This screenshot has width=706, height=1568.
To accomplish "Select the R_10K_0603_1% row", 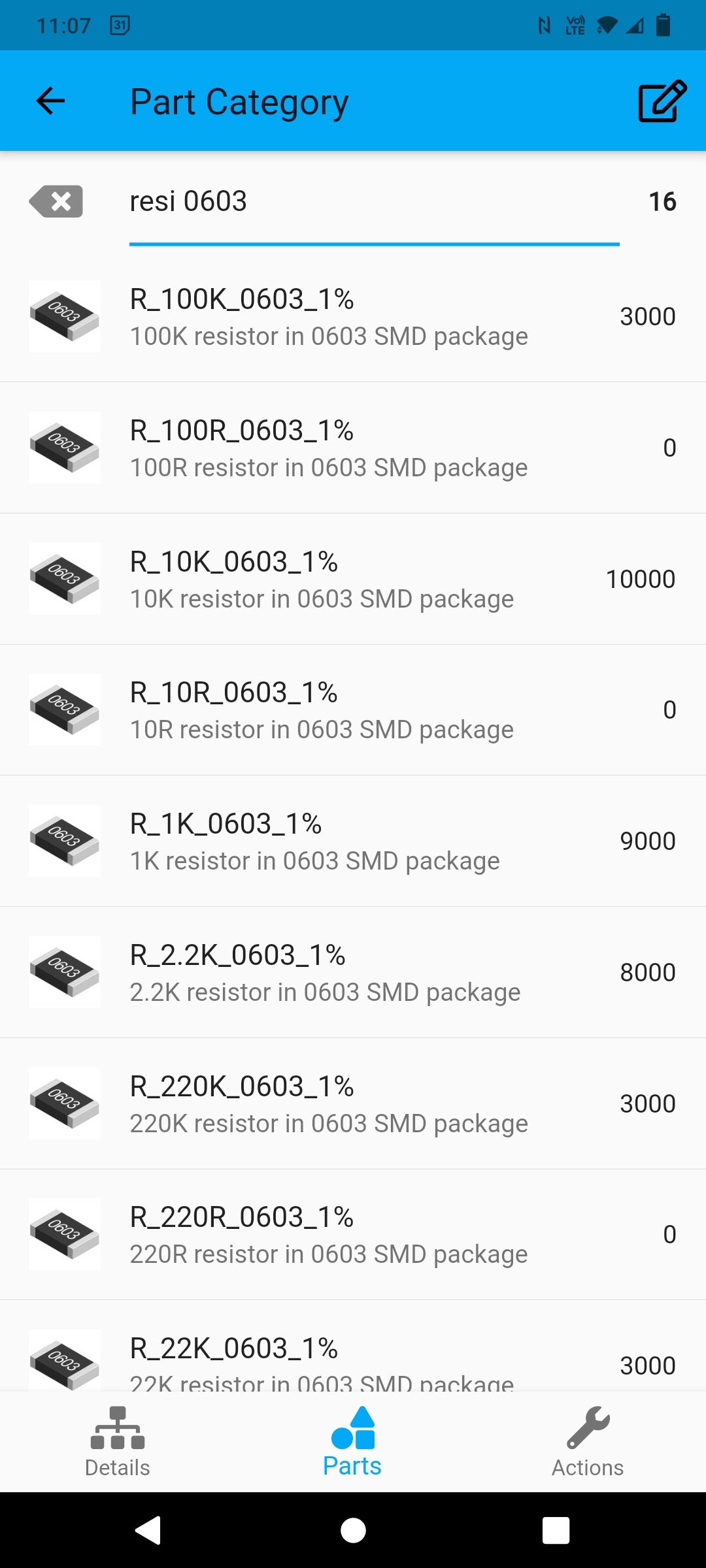I will [353, 580].
